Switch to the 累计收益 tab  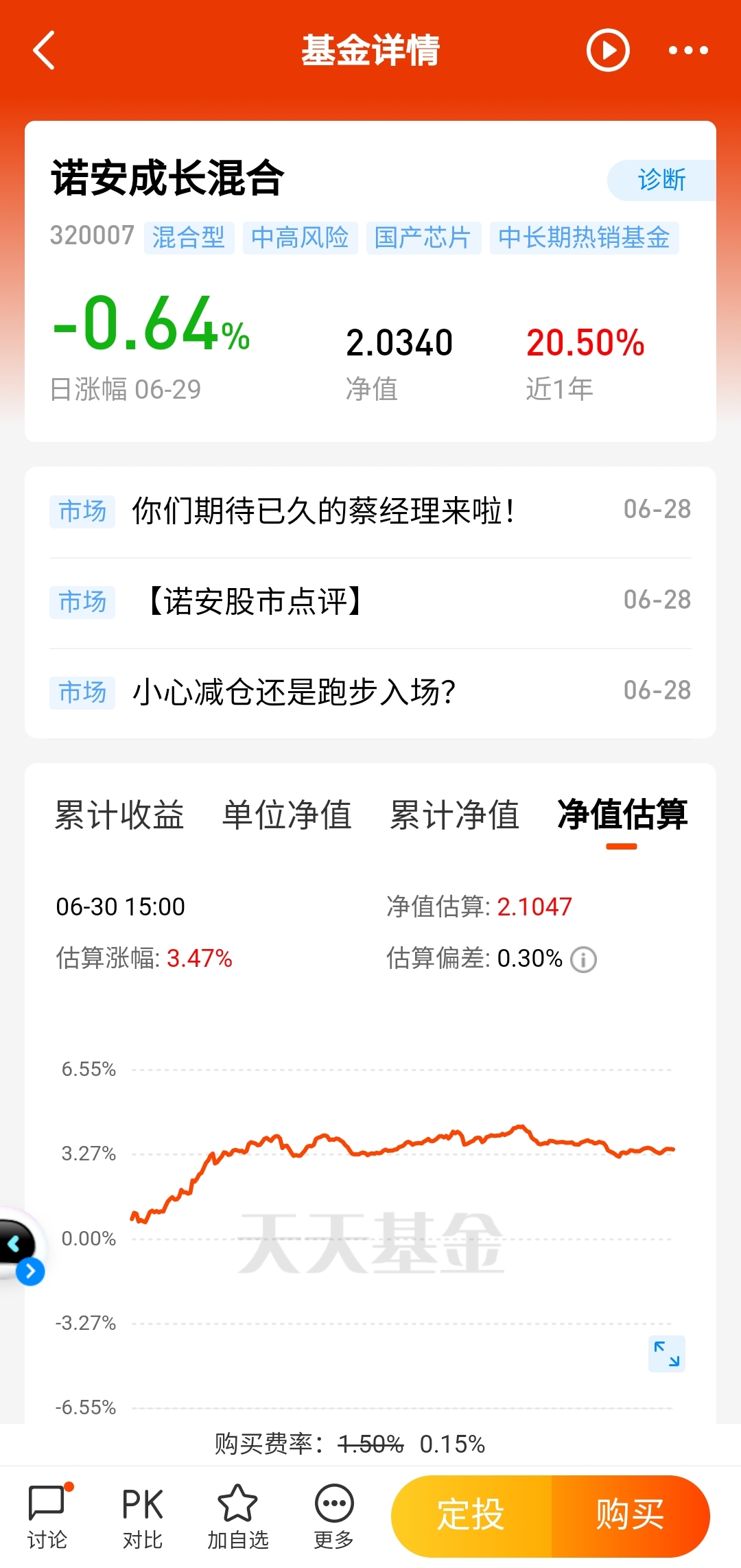119,815
